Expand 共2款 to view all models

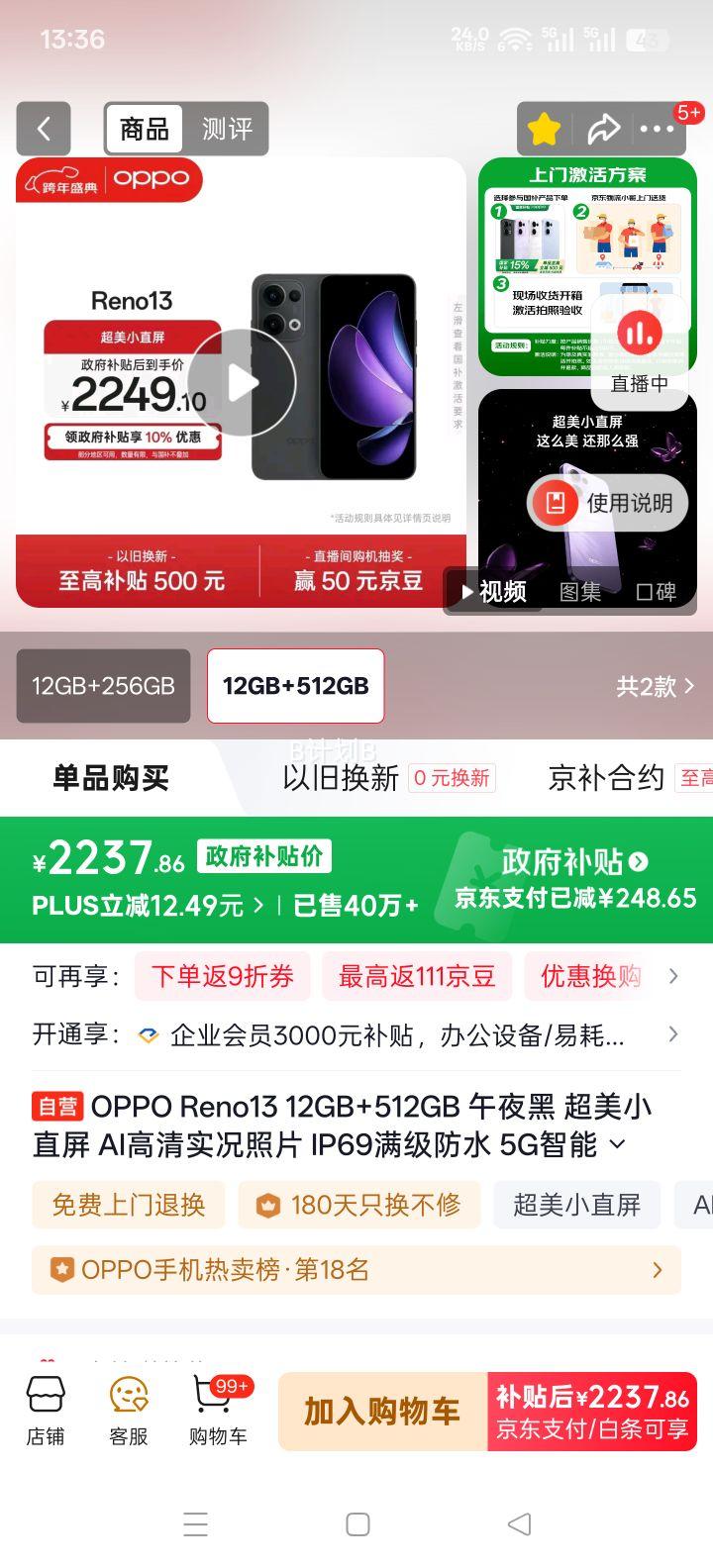(658, 686)
